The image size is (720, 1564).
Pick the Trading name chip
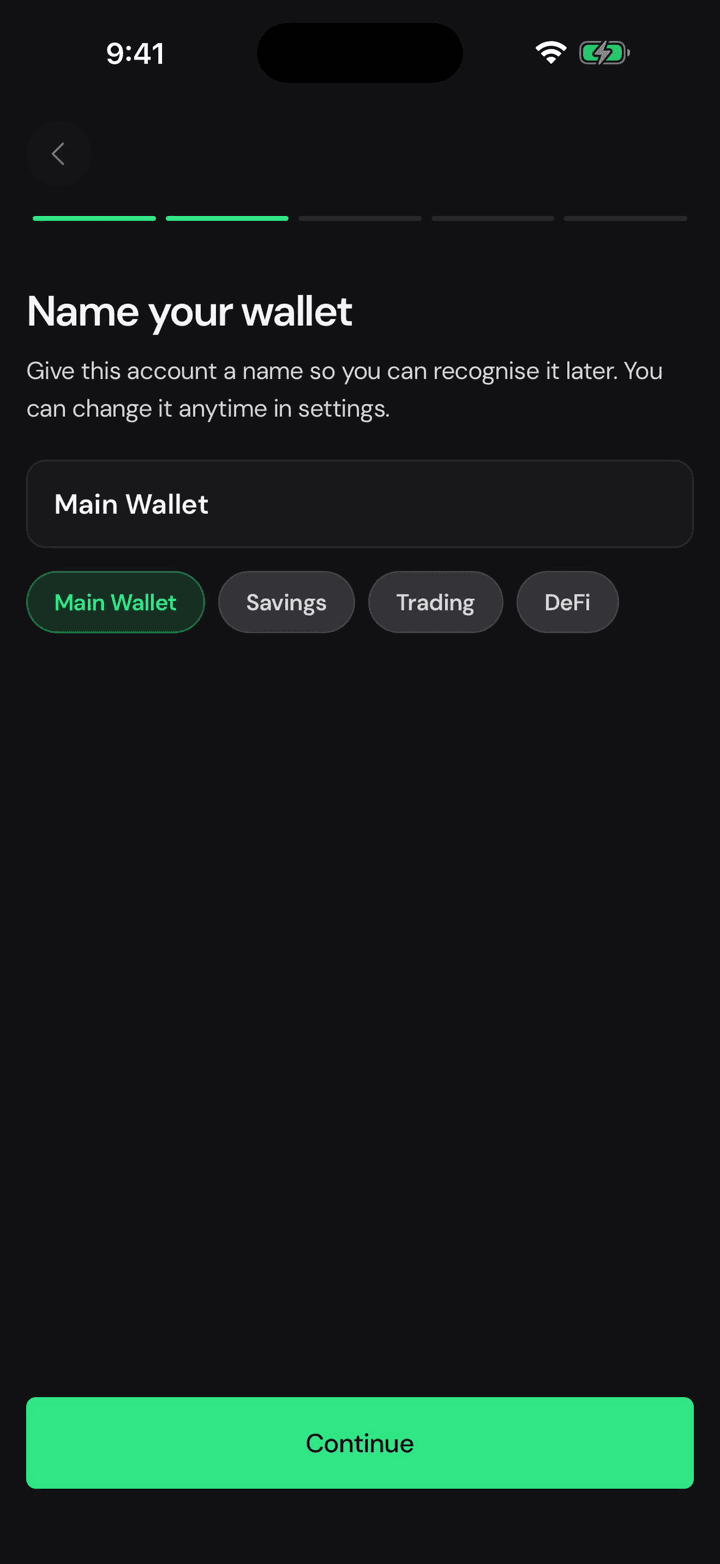(x=435, y=602)
